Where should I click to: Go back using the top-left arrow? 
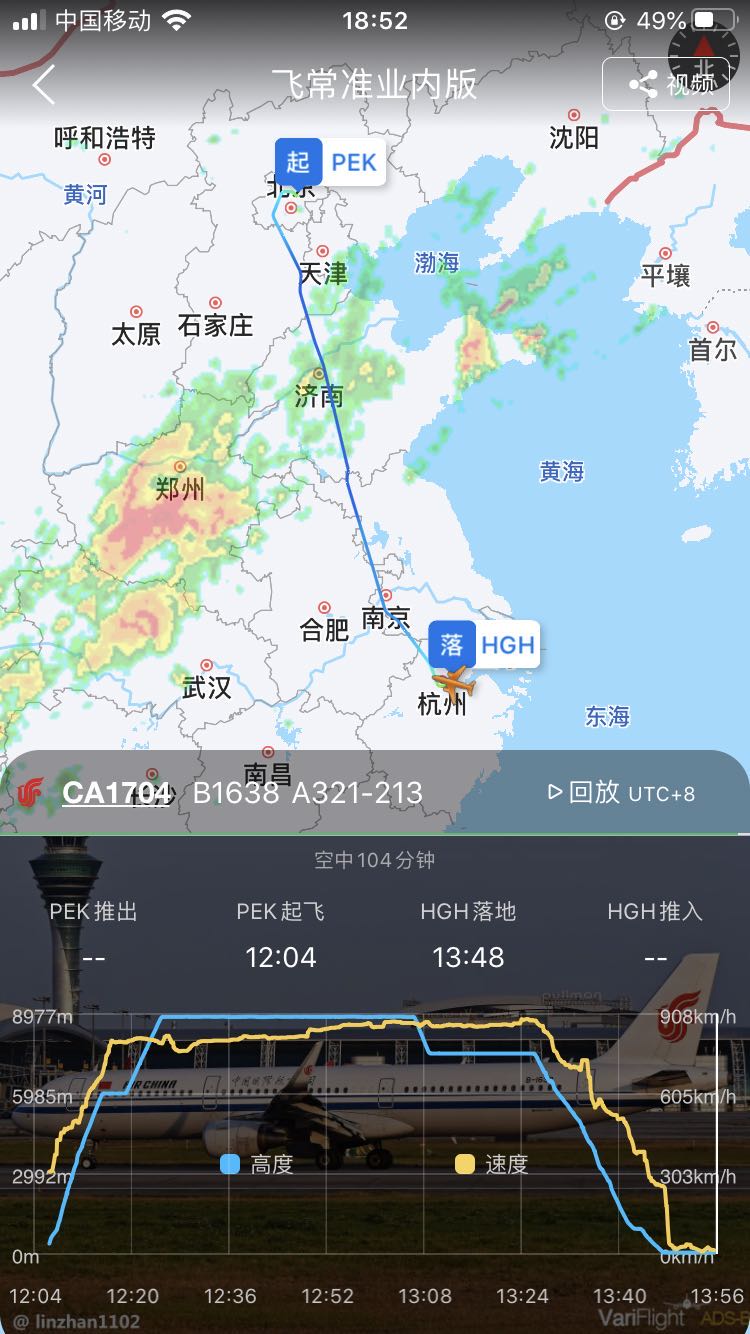[43, 85]
